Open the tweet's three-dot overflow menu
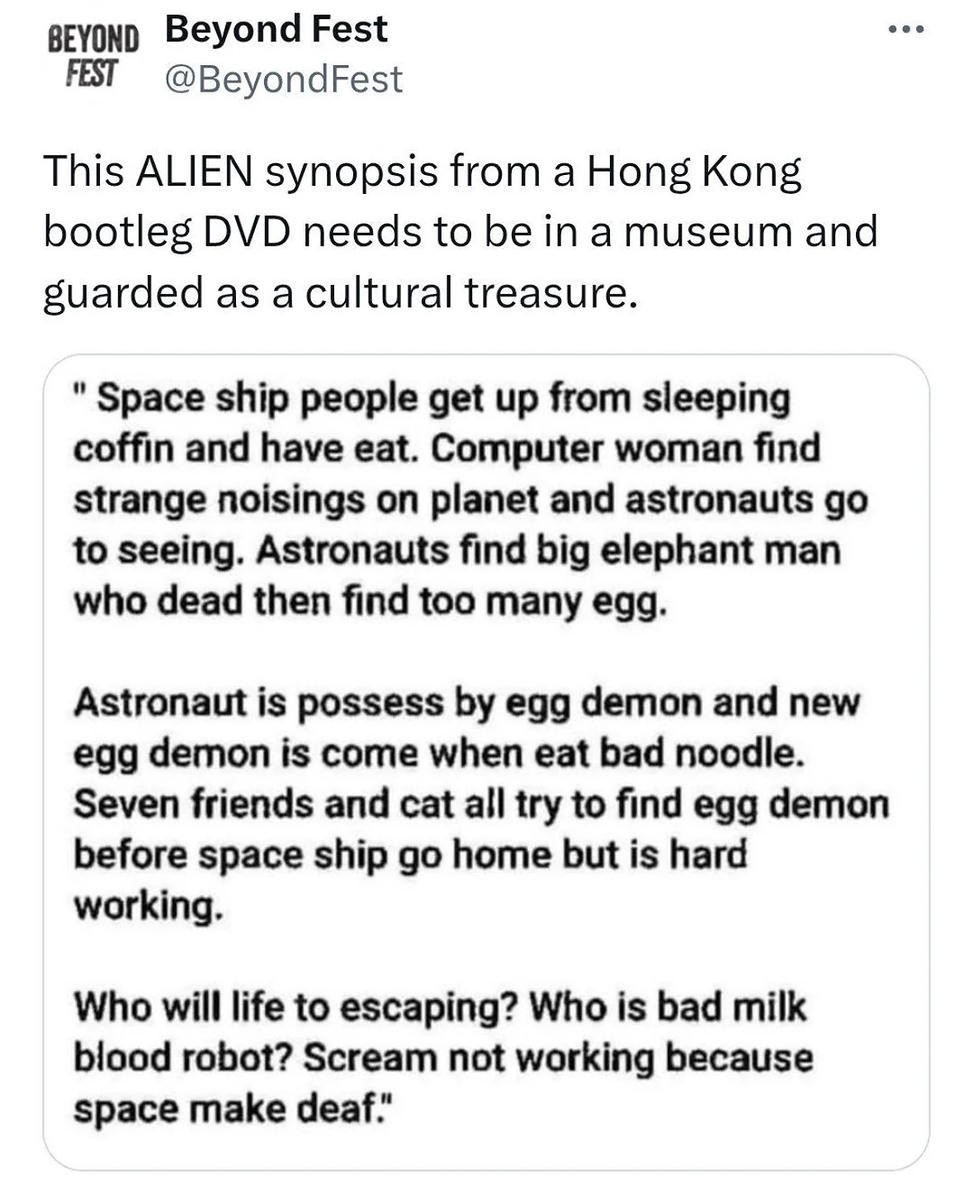The image size is (973, 1200). [x=906, y=30]
